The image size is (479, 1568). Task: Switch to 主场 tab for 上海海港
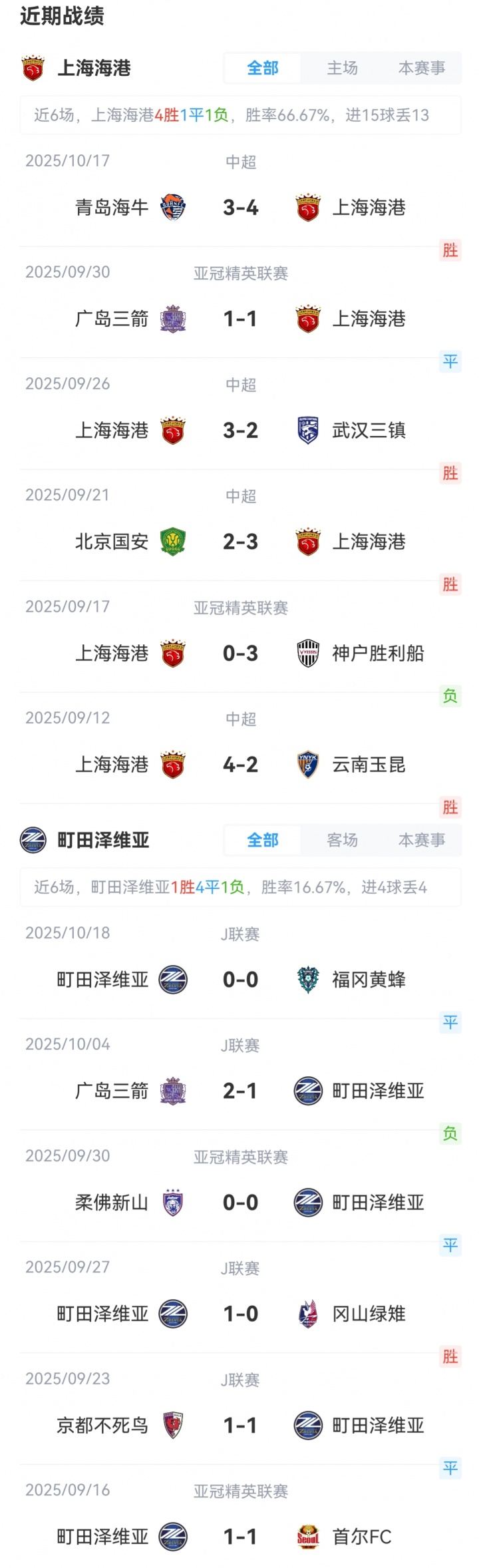(342, 68)
